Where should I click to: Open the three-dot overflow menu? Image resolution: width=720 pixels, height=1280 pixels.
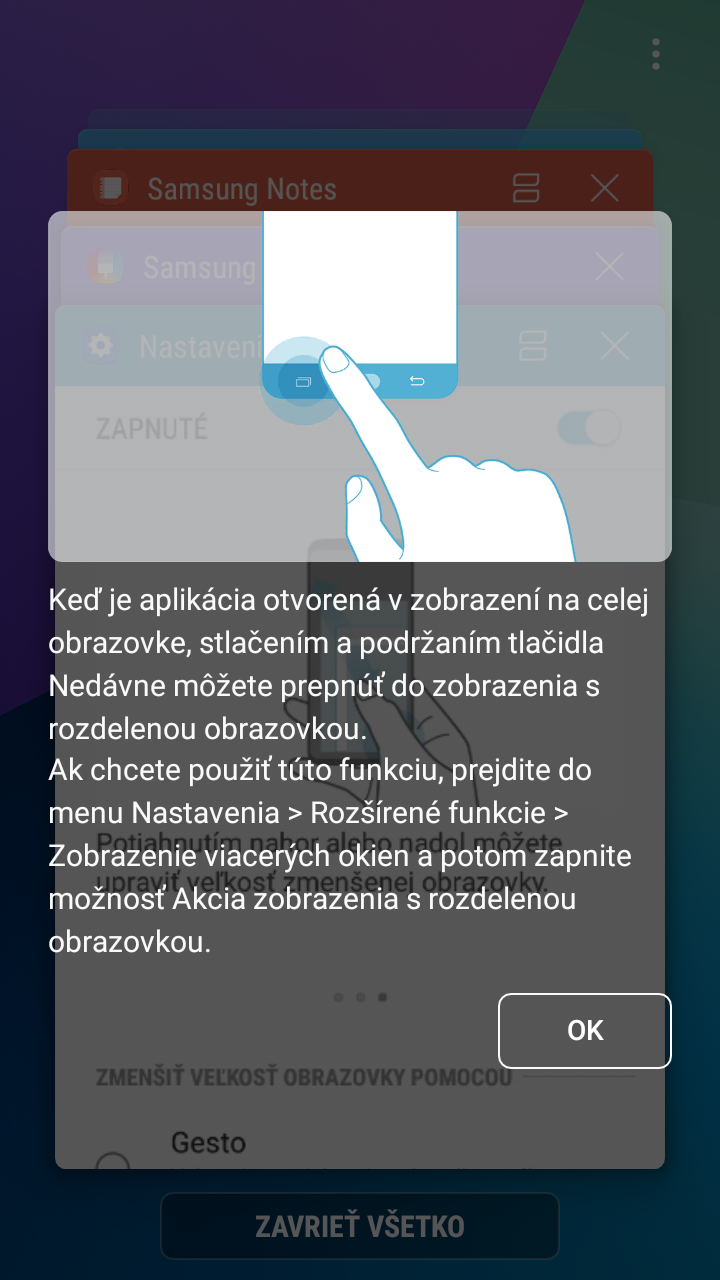[656, 54]
